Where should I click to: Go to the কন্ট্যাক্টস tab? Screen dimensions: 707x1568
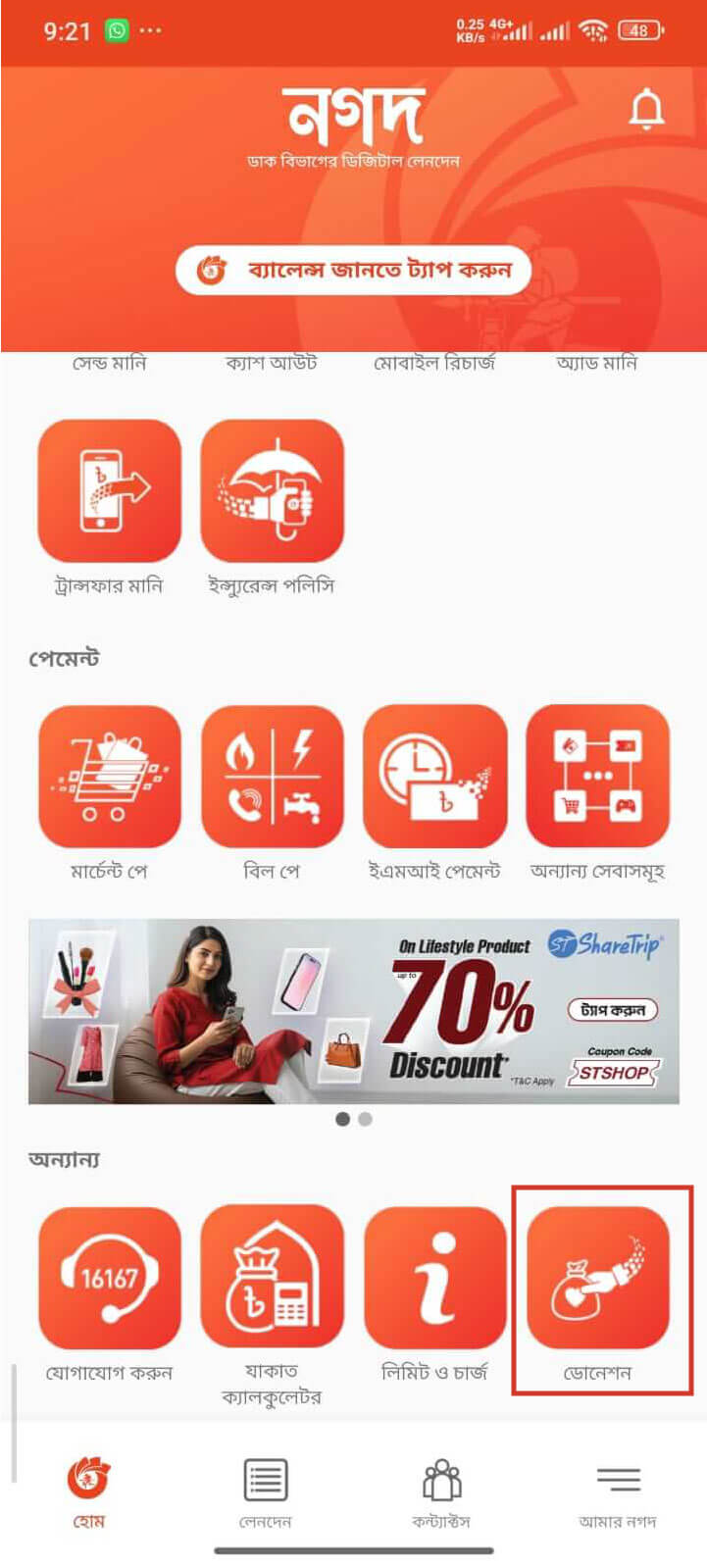pos(441,1492)
